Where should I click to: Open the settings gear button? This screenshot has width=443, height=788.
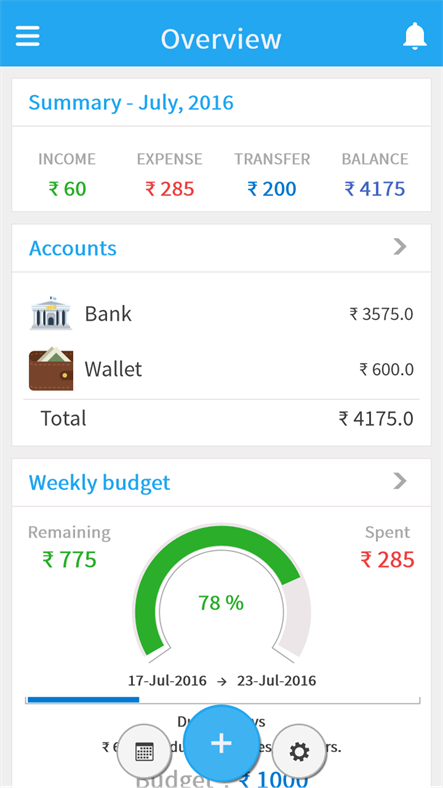pos(299,751)
